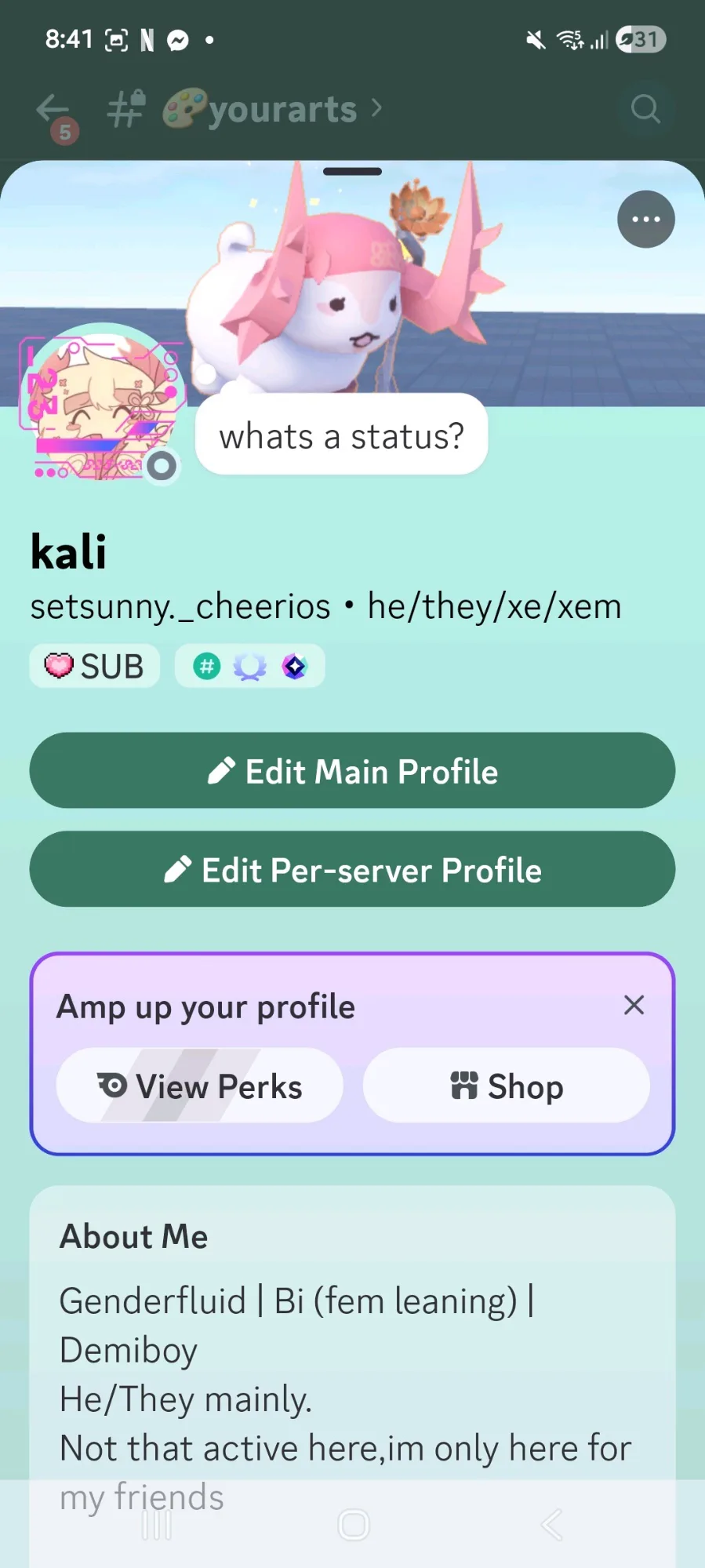705x1568 pixels.
Task: View Perks for your profile
Action: tap(199, 1086)
